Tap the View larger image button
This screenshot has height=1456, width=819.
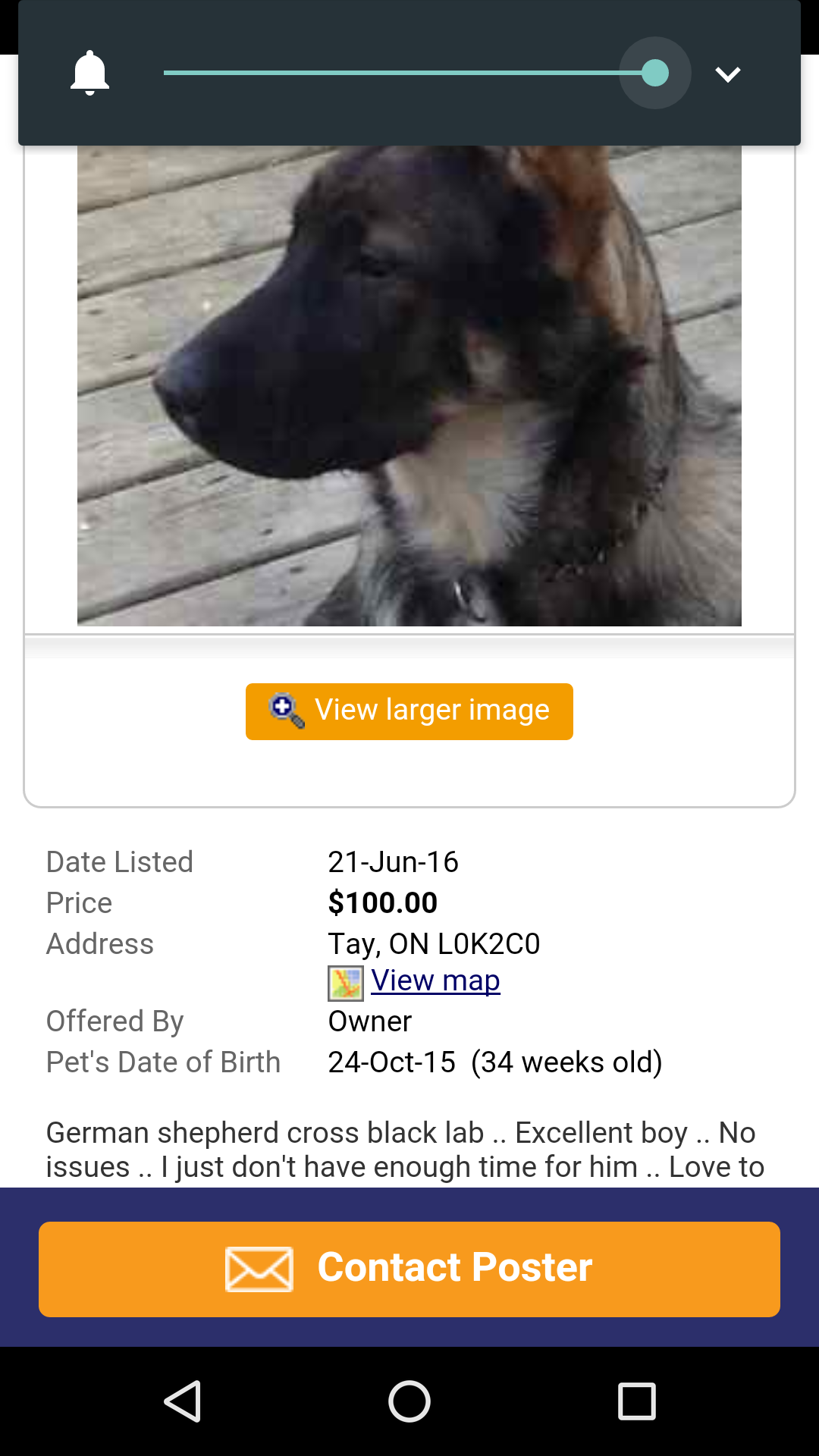point(409,711)
